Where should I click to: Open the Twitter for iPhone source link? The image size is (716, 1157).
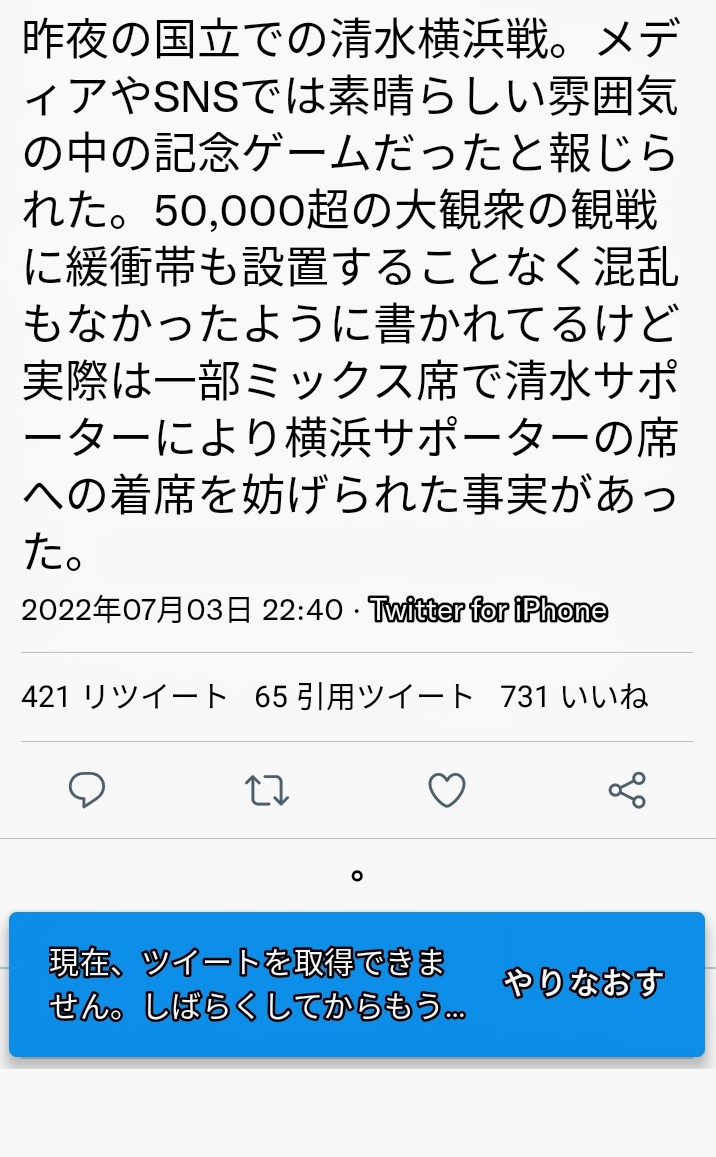coord(488,610)
